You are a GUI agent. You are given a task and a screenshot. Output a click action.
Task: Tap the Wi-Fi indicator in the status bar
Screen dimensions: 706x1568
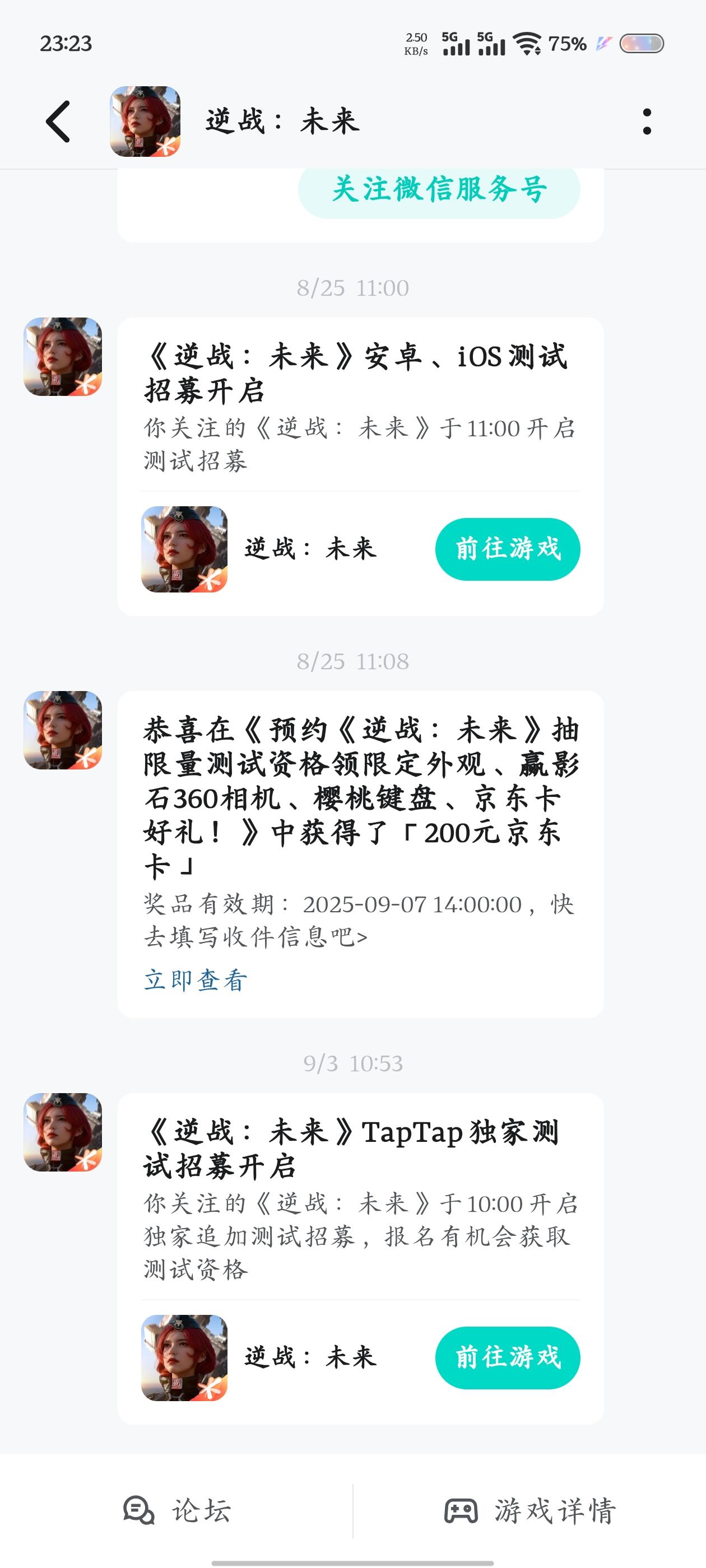pos(526,43)
